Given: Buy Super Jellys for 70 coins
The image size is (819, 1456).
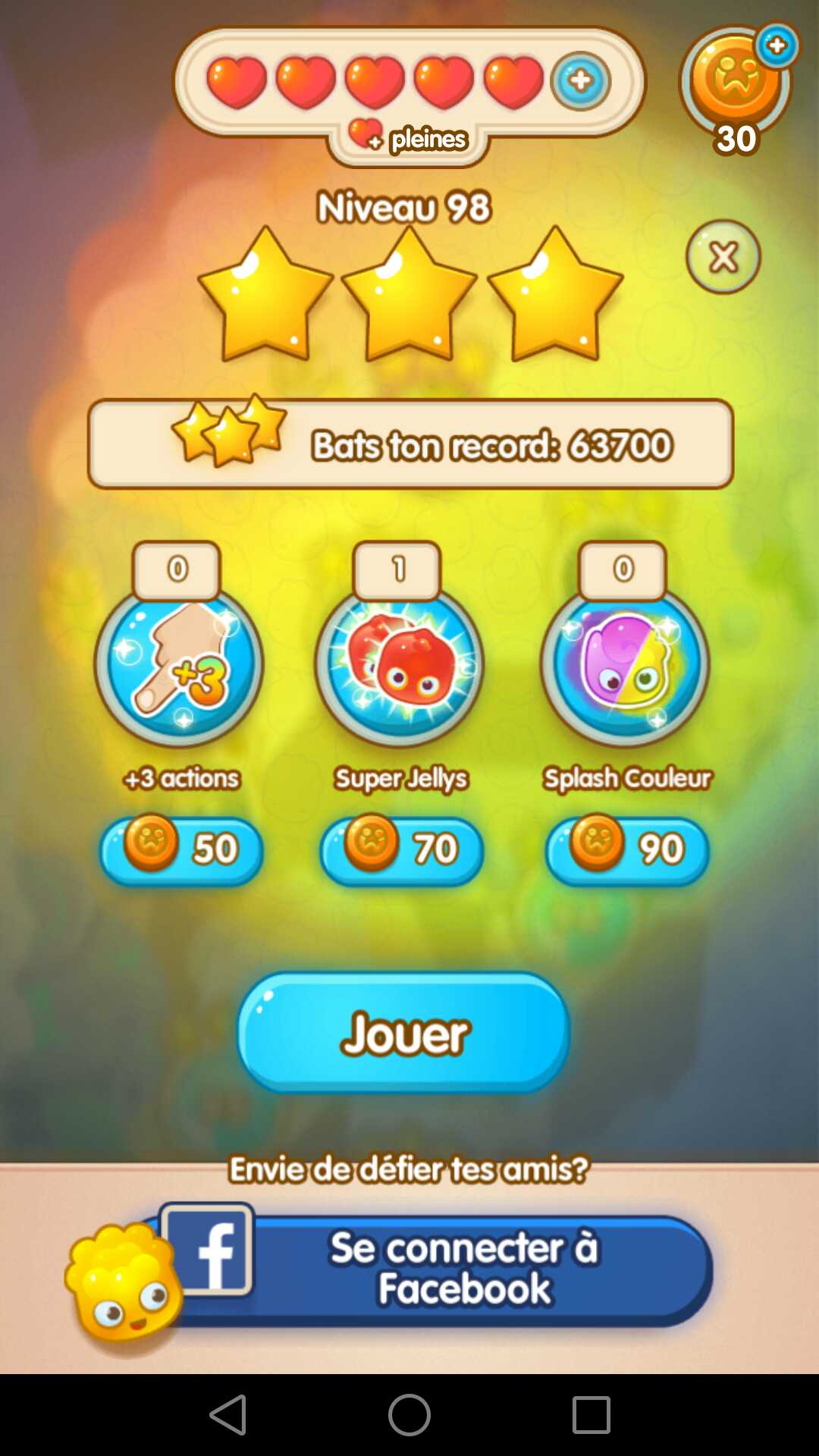Looking at the screenshot, I should (x=402, y=851).
